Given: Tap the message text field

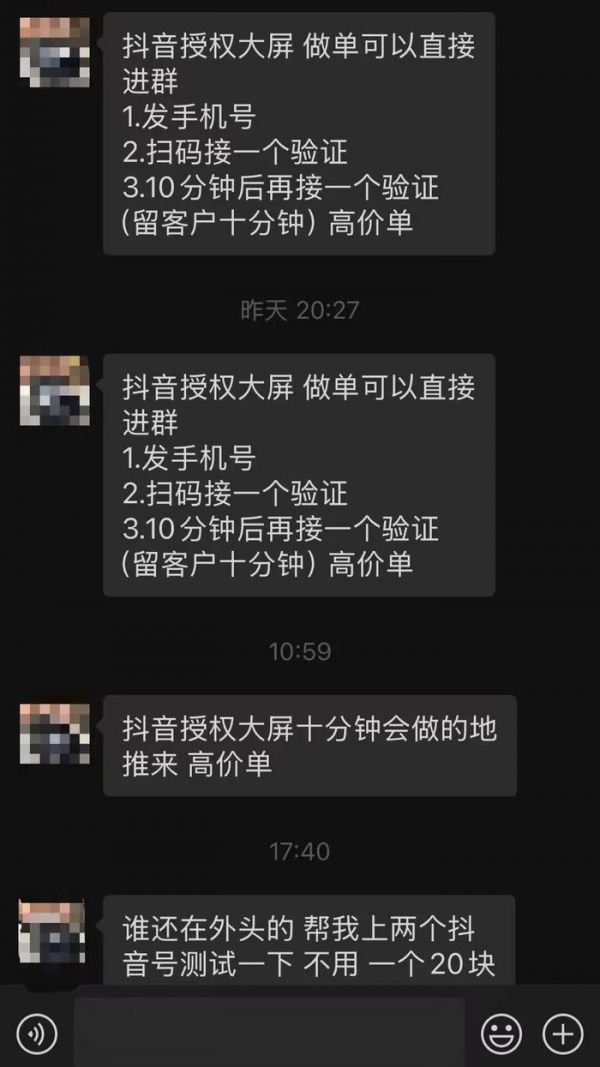Looking at the screenshot, I should 269,1032.
